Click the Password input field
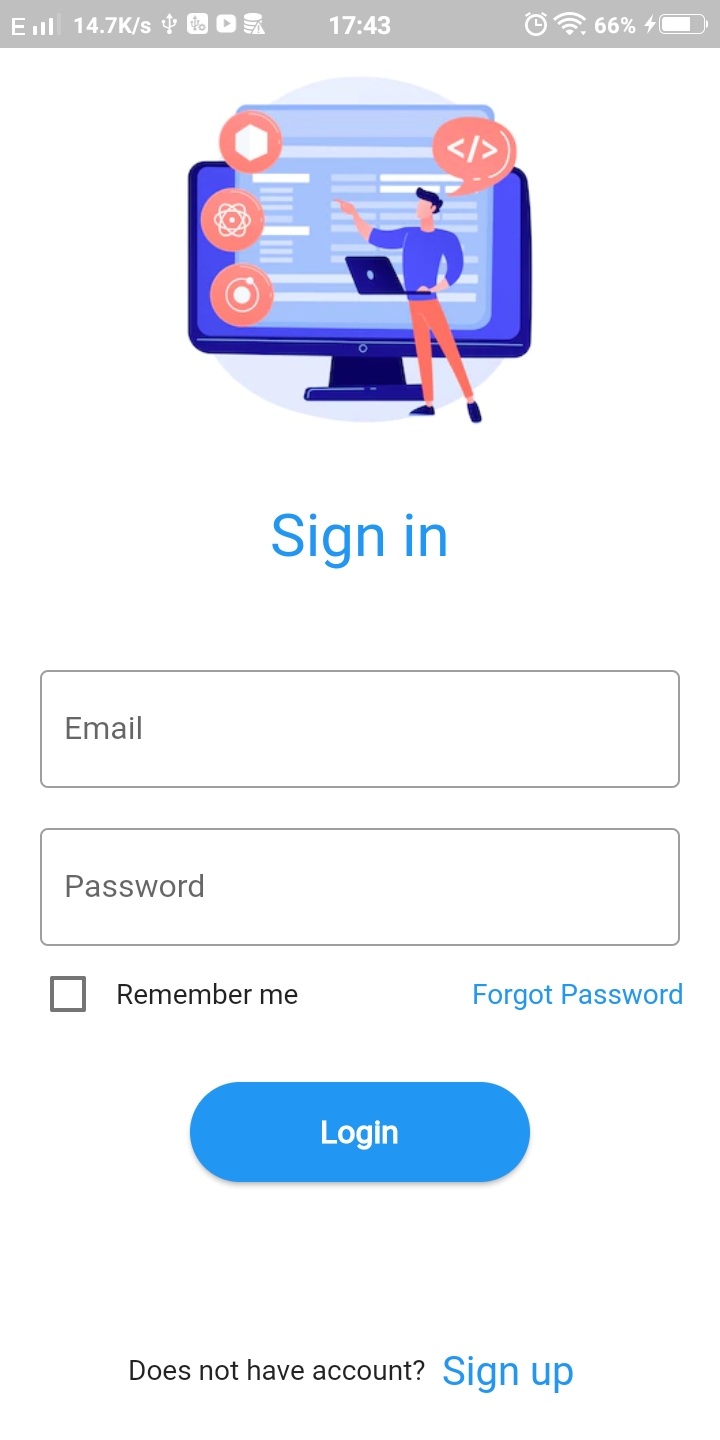 (x=360, y=886)
